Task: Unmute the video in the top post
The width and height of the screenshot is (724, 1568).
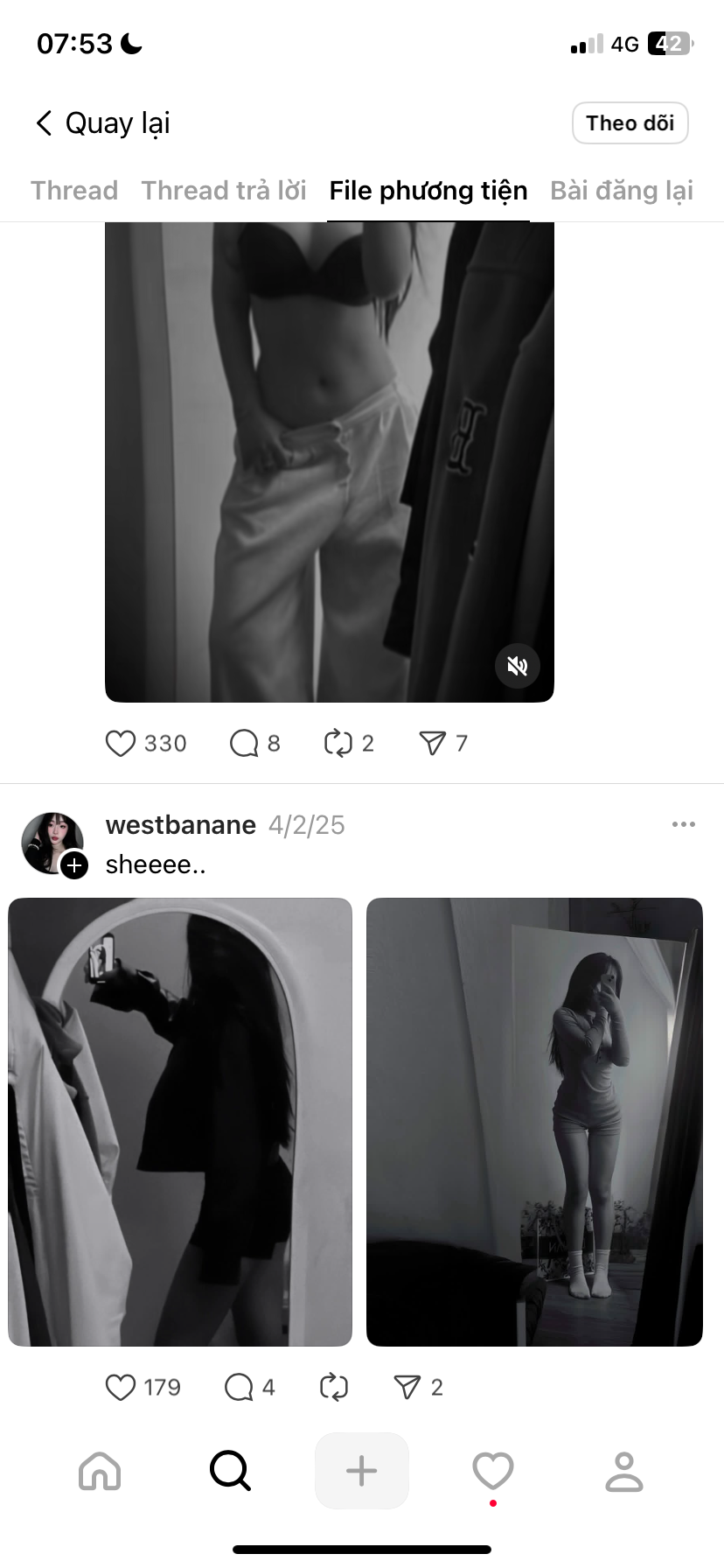Action: pyautogui.click(x=517, y=667)
